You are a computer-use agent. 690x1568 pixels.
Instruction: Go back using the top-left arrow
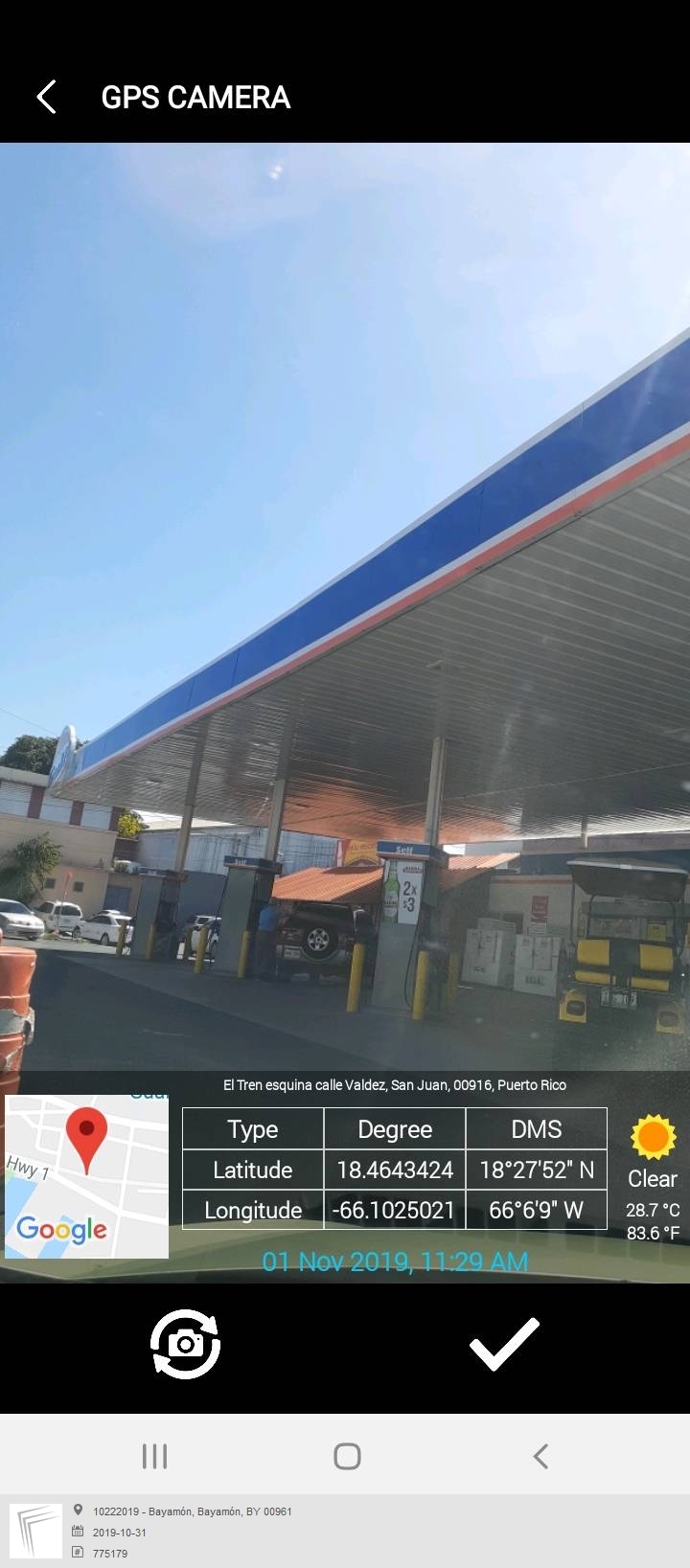[x=46, y=97]
